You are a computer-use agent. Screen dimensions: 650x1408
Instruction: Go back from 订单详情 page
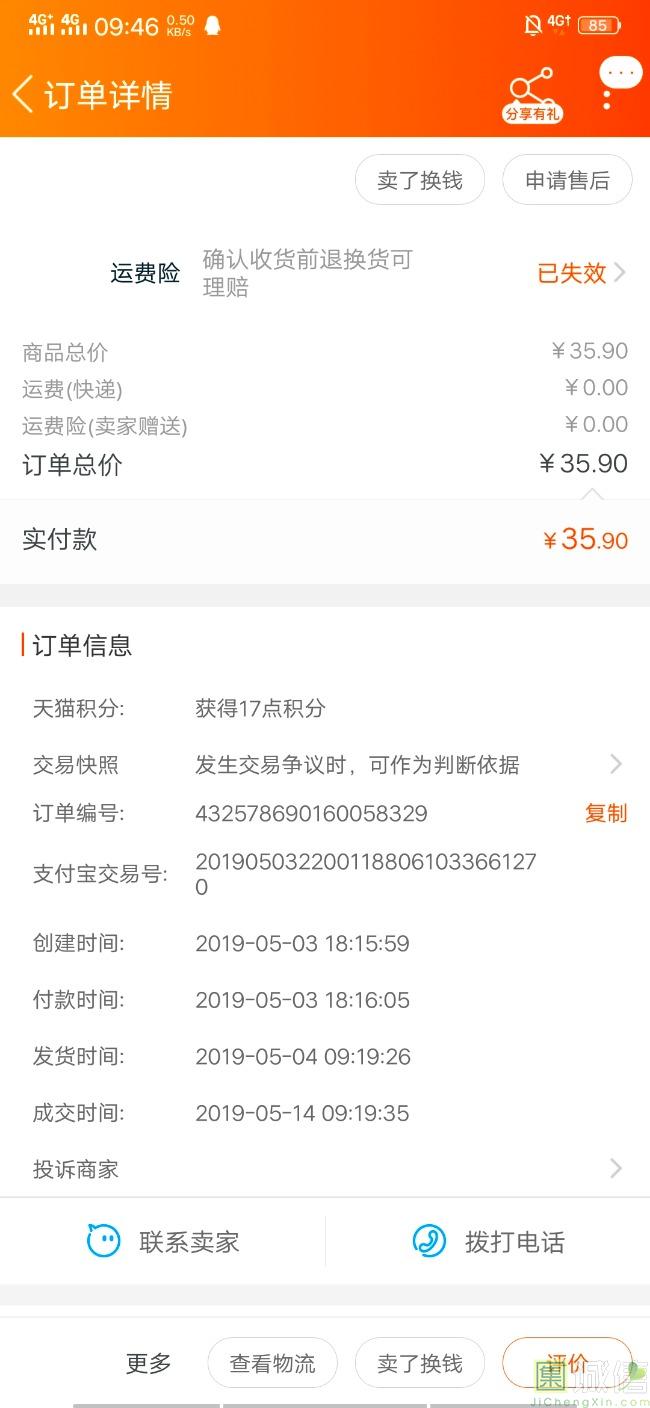(x=24, y=94)
